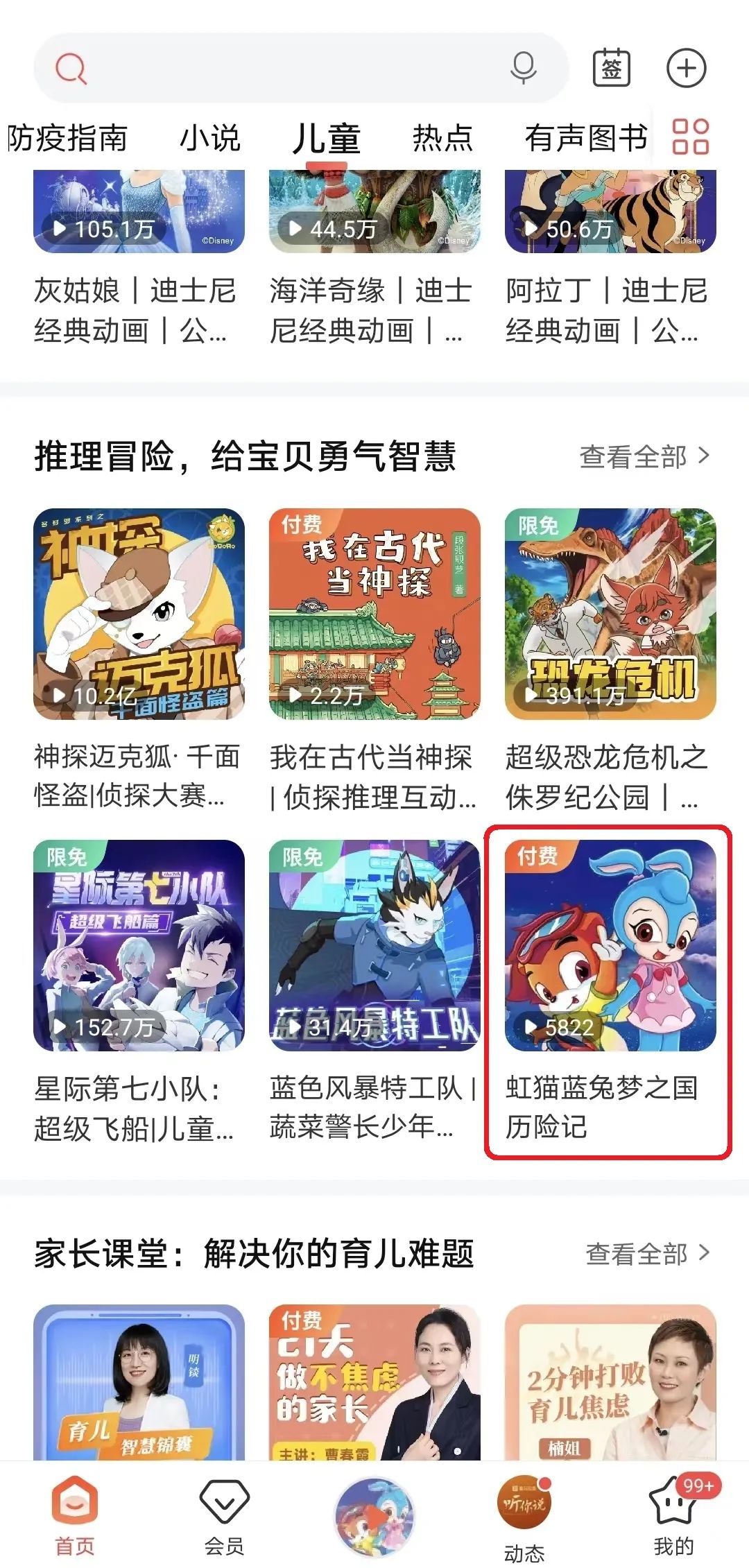Open 我在古代当神探 album
749x1568 pixels.
pos(374,614)
